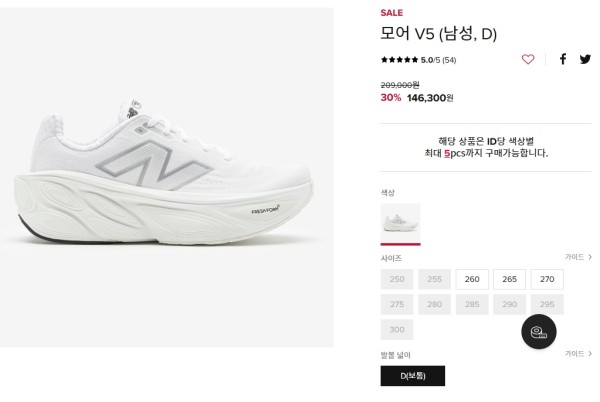Choose size 270
The width and height of the screenshot is (600, 402).
point(546,279)
